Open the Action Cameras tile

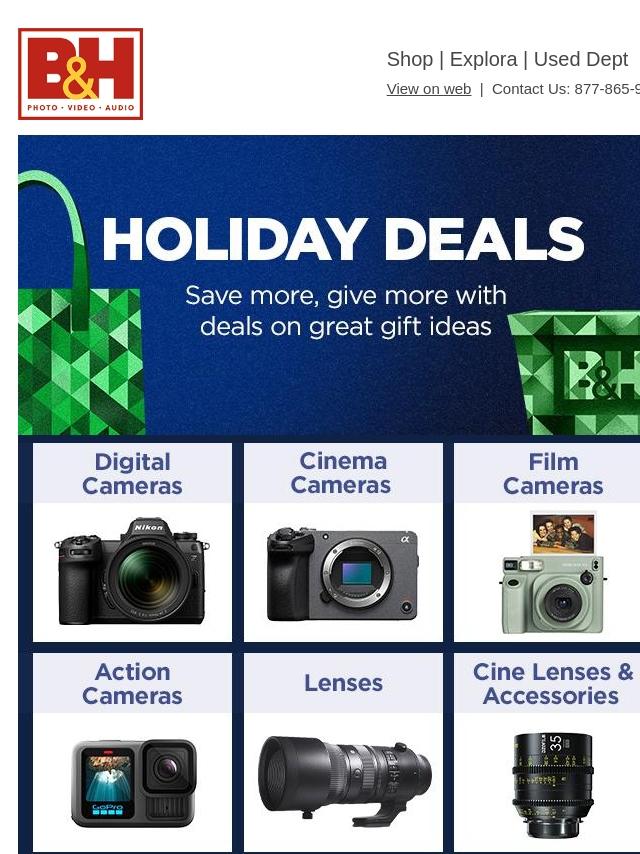(x=132, y=752)
